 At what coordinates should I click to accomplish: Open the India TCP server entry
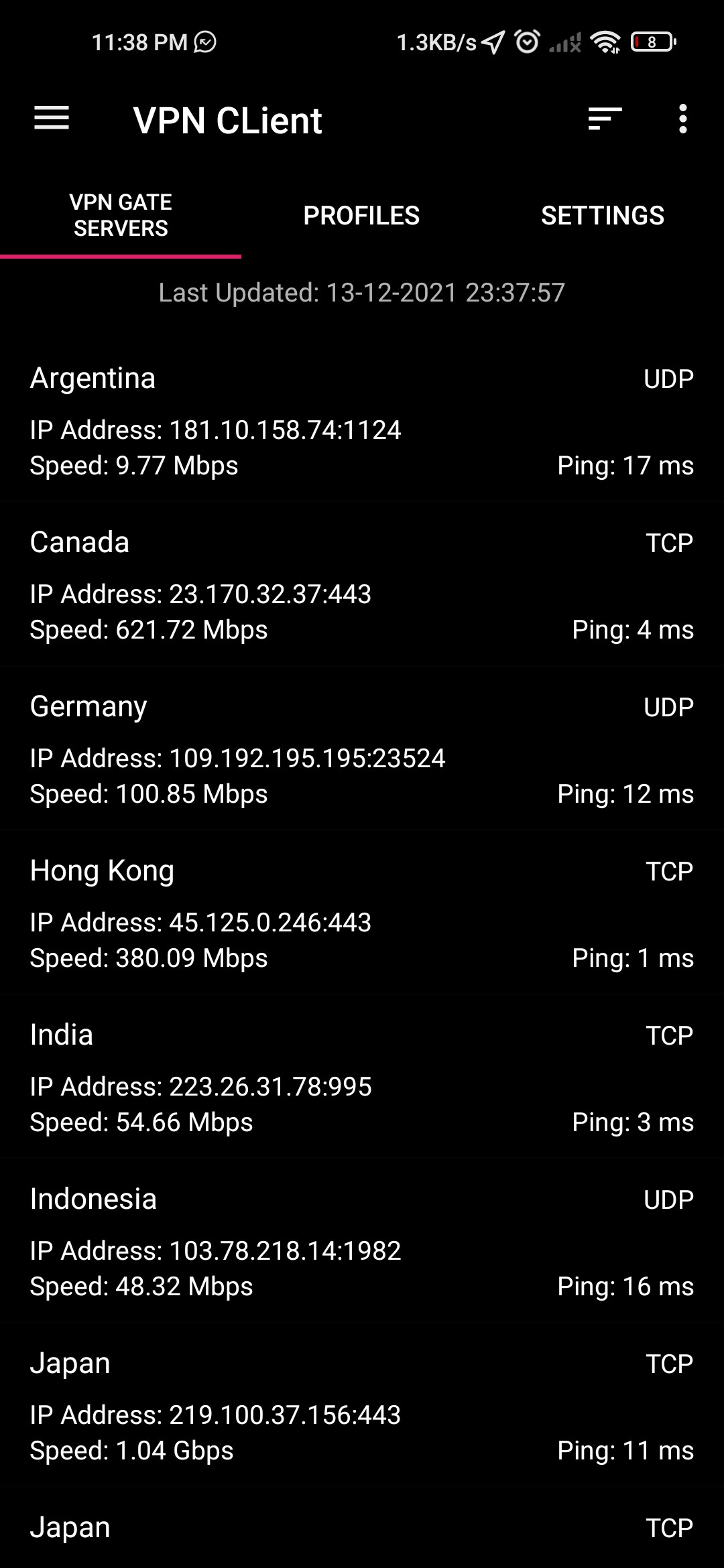pyautogui.click(x=362, y=1079)
